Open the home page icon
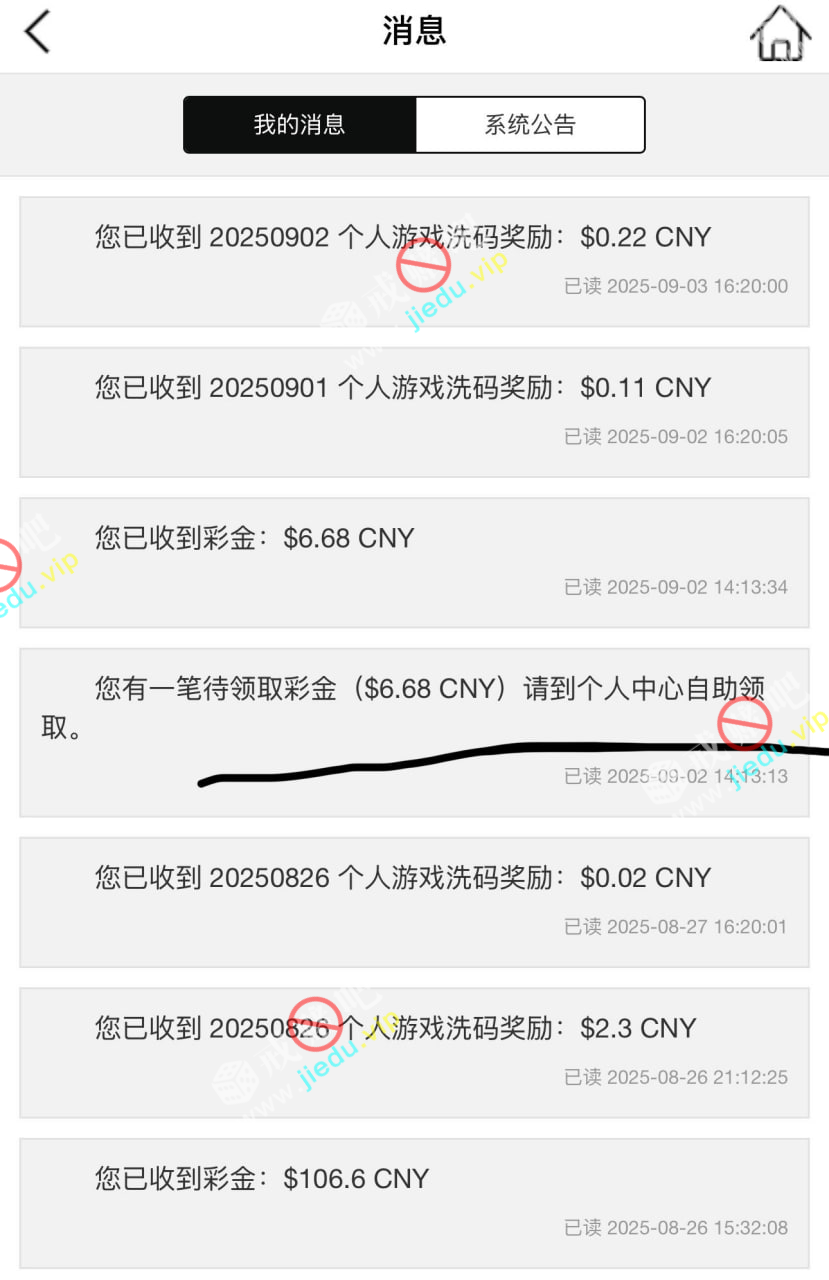This screenshot has width=829, height=1280. pos(780,33)
